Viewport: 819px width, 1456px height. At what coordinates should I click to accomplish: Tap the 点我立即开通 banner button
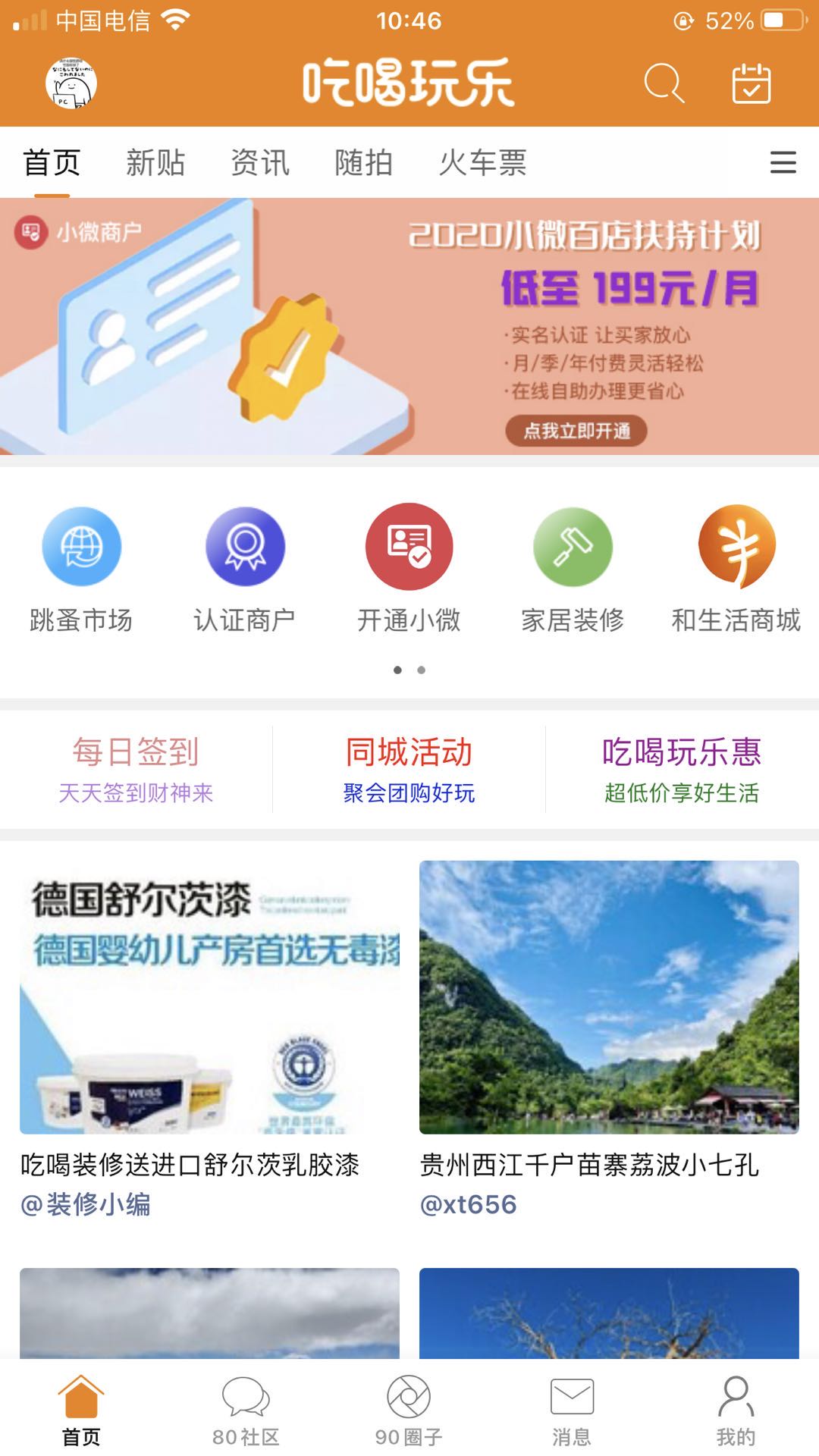coord(576,431)
